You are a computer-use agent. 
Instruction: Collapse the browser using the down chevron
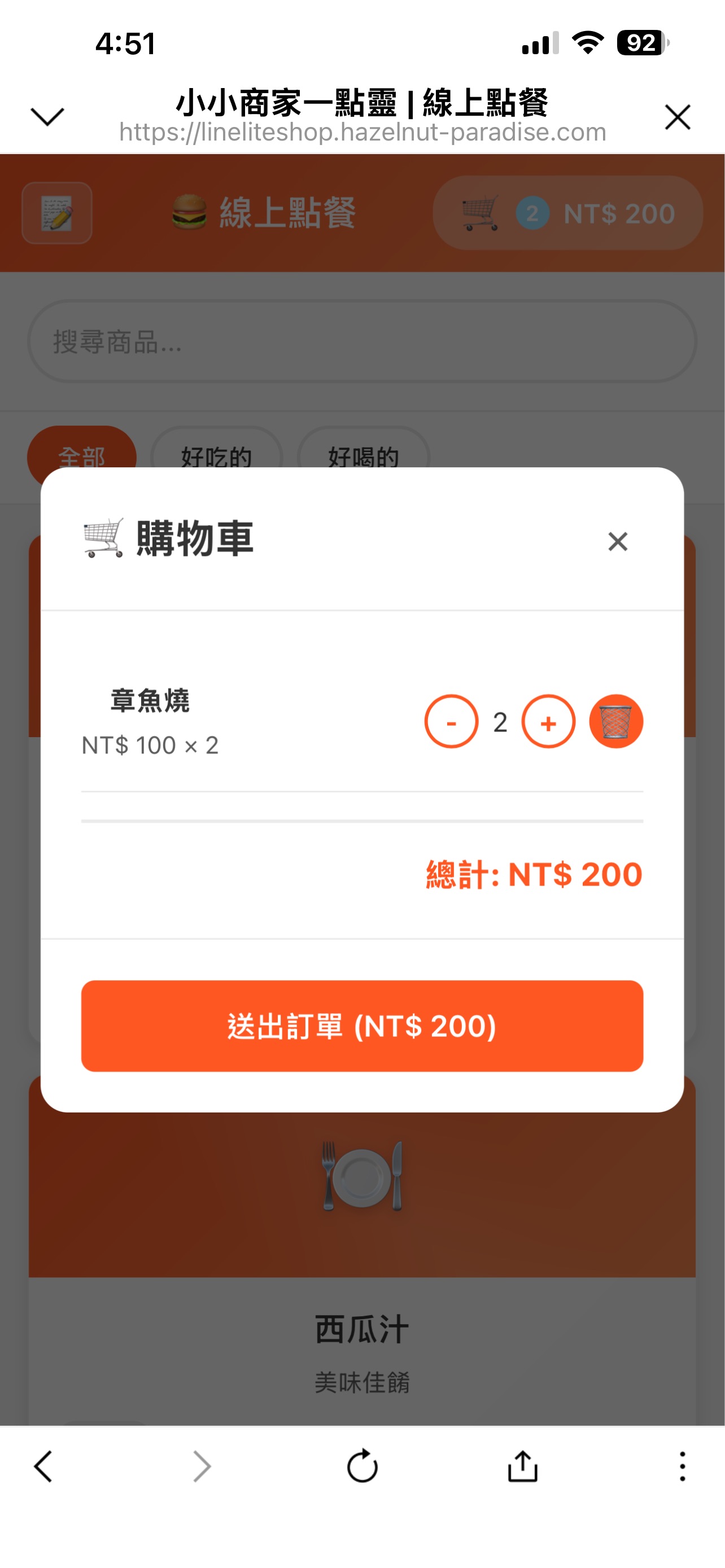pos(47,117)
